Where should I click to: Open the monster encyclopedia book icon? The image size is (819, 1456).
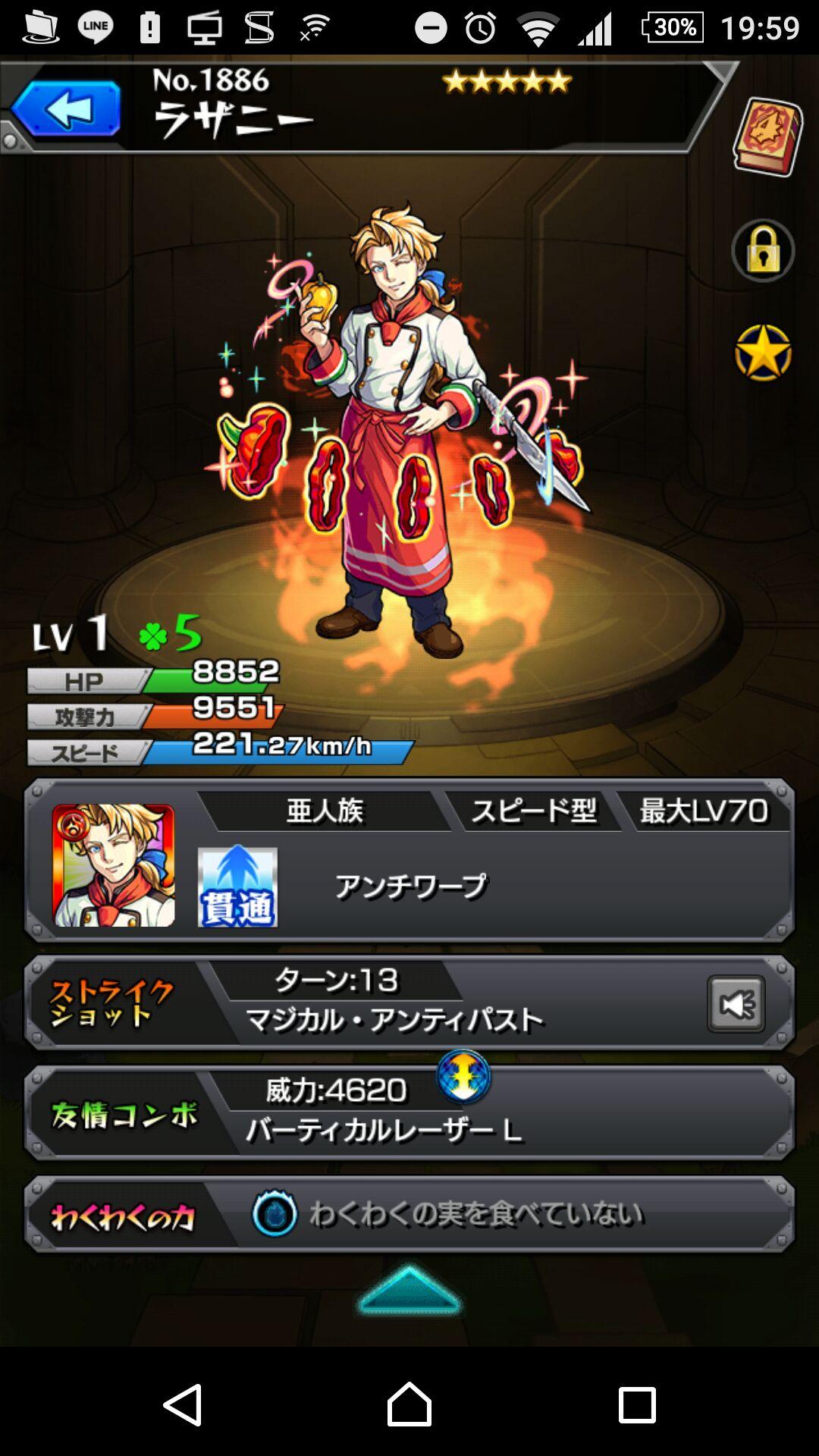767,137
